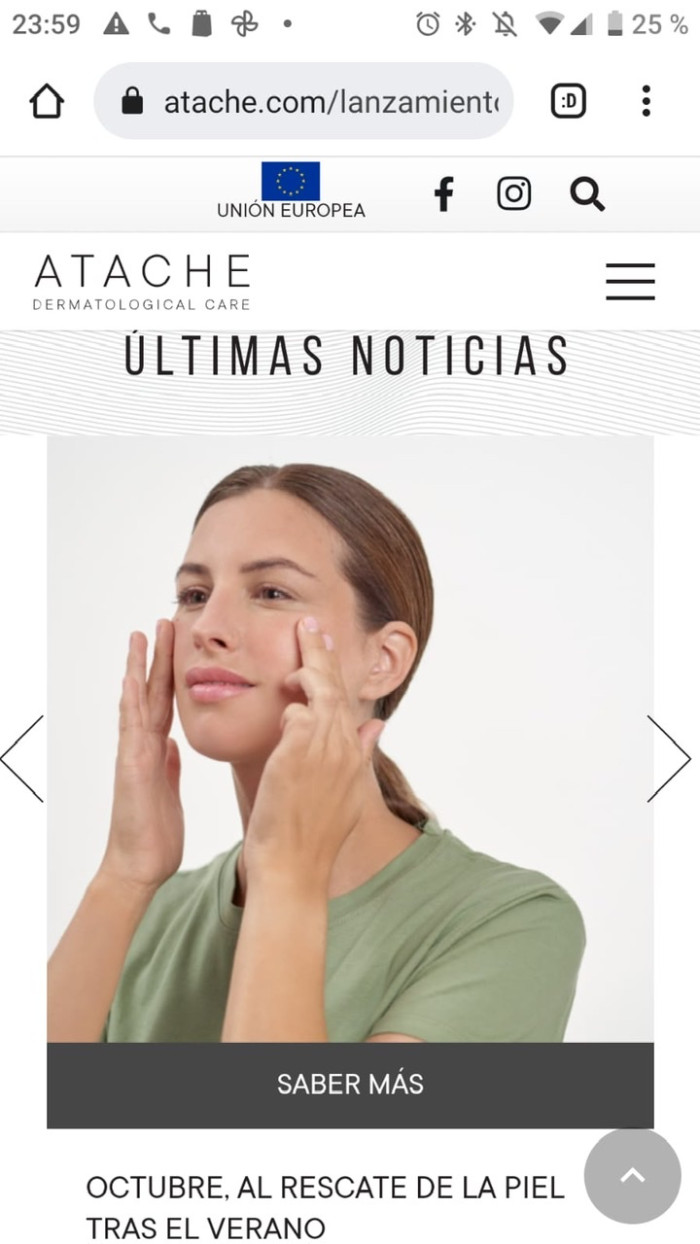The image size is (700, 1244).
Task: Go to the browser home page
Action: coord(47,101)
